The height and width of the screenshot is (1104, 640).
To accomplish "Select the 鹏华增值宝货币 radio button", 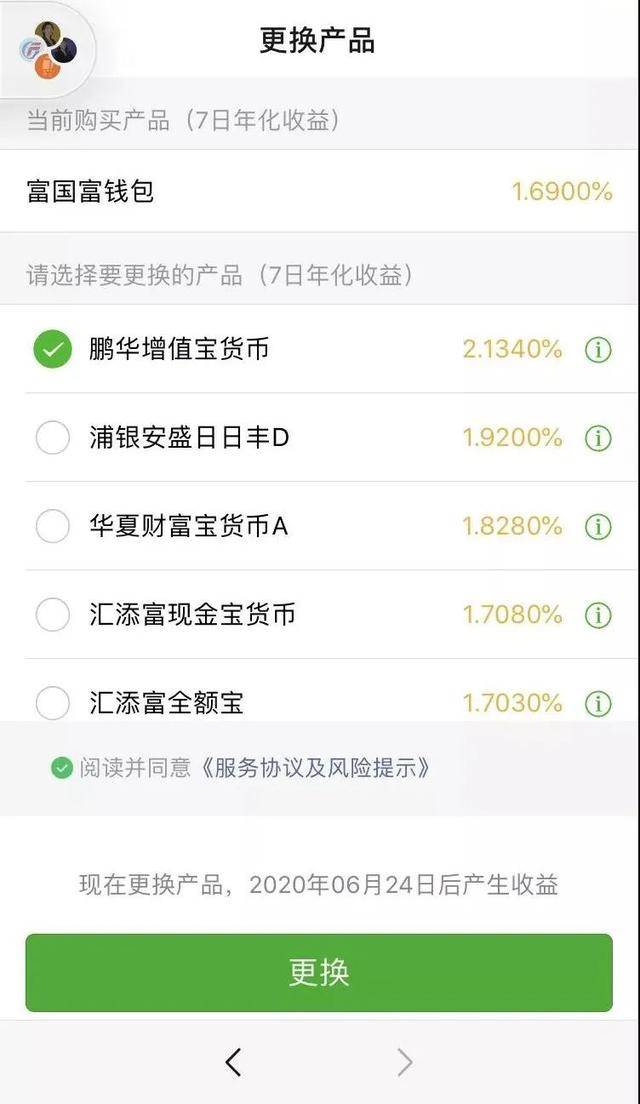I will 53,349.
